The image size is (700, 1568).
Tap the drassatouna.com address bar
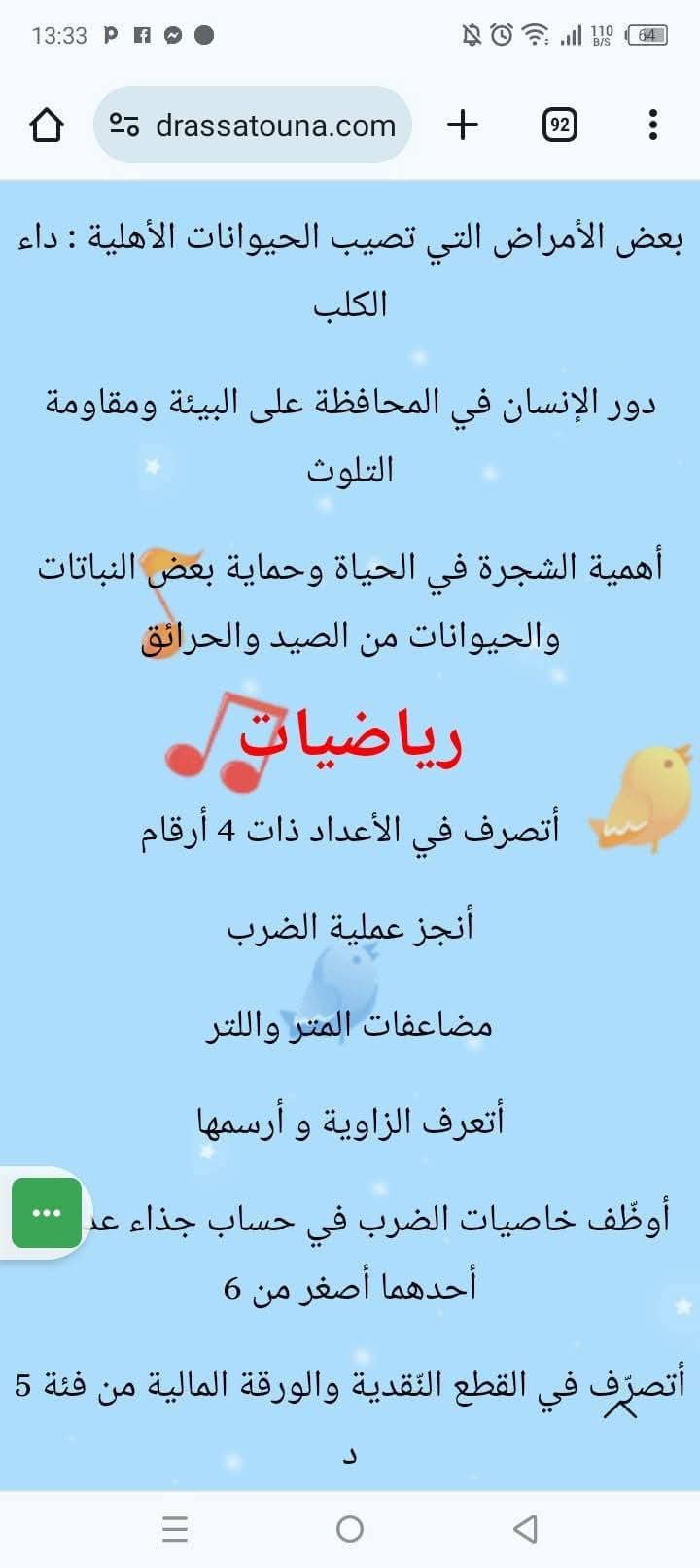pyautogui.click(x=275, y=125)
